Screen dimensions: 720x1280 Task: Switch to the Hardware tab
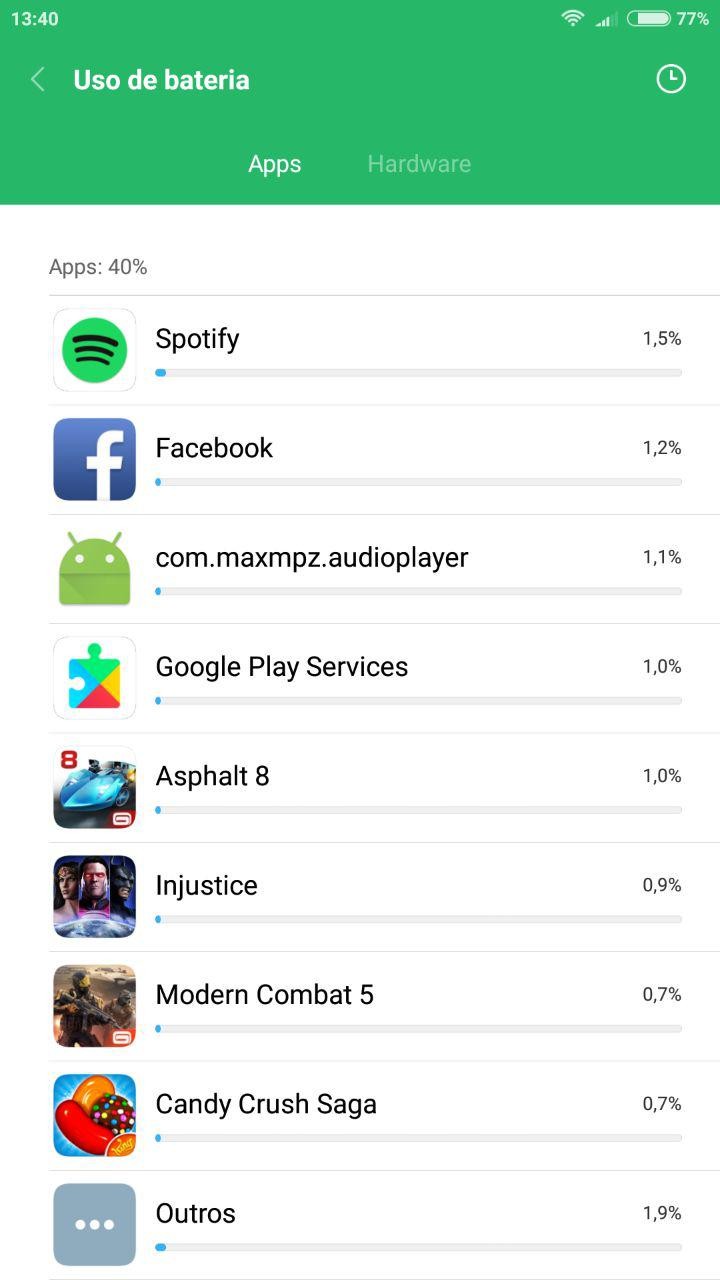tap(419, 164)
